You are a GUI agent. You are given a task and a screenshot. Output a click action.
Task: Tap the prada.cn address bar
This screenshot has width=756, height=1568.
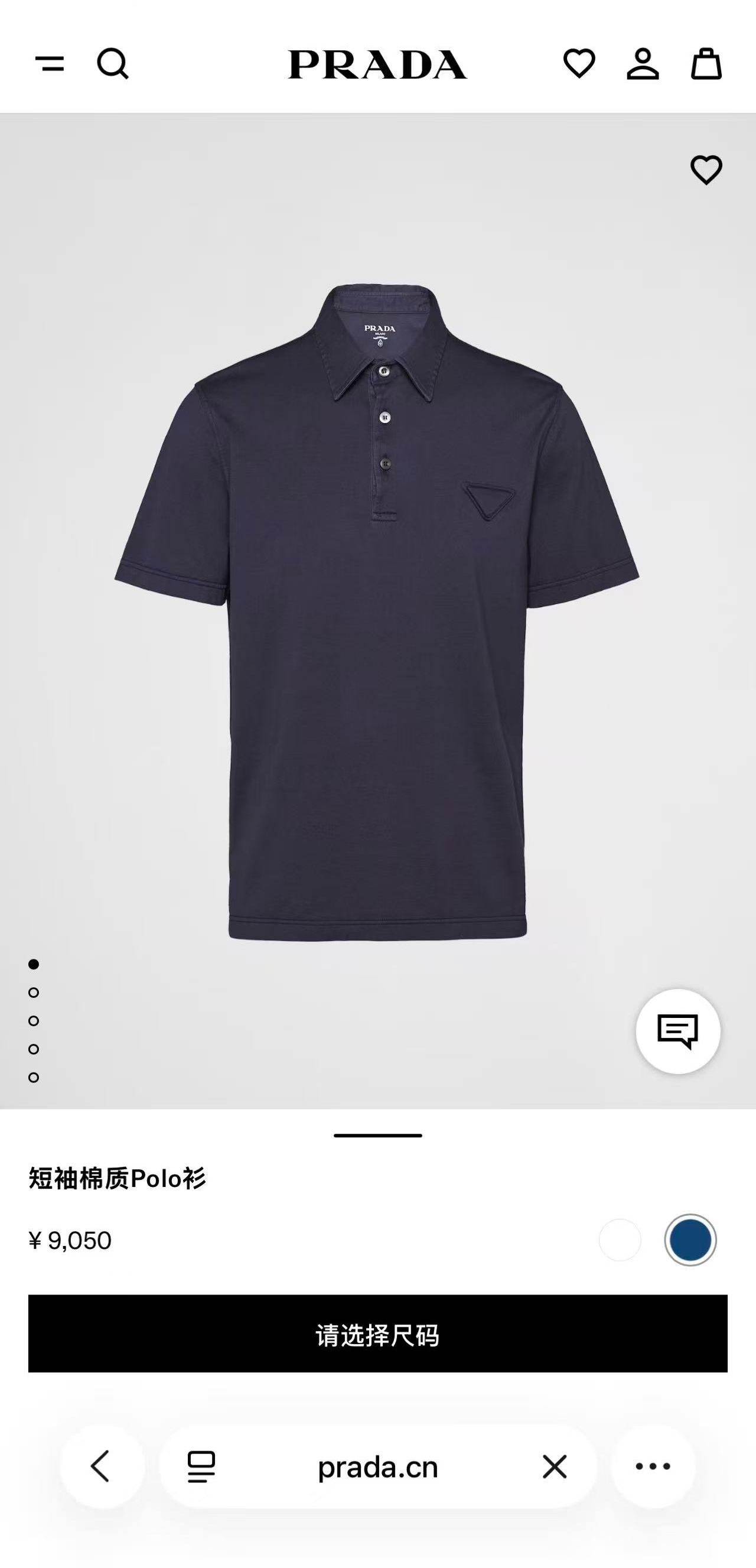(377, 1466)
